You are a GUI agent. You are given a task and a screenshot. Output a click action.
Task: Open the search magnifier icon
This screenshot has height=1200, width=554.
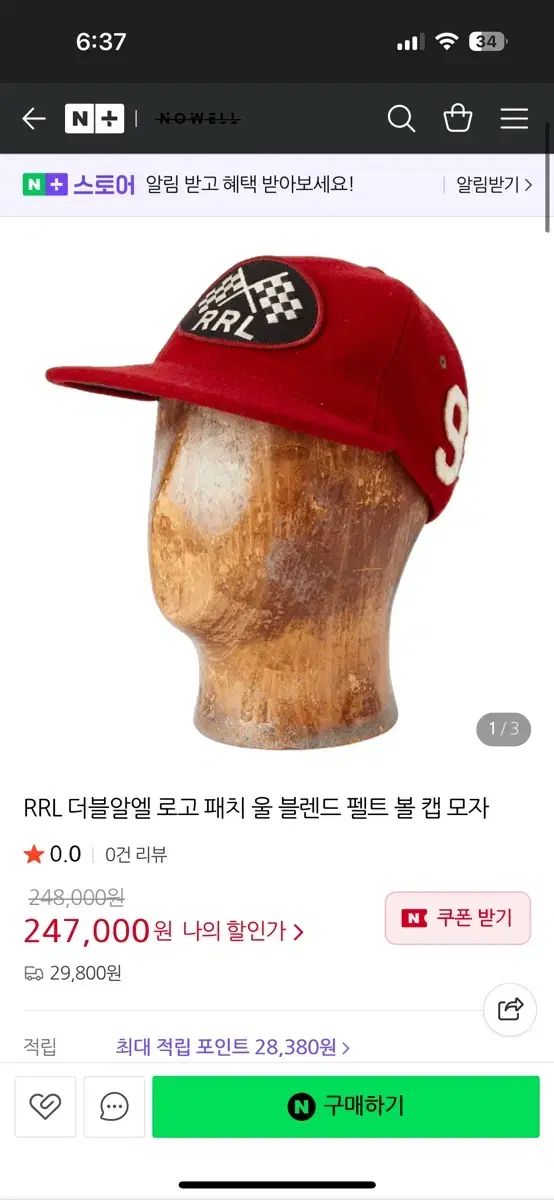point(401,119)
